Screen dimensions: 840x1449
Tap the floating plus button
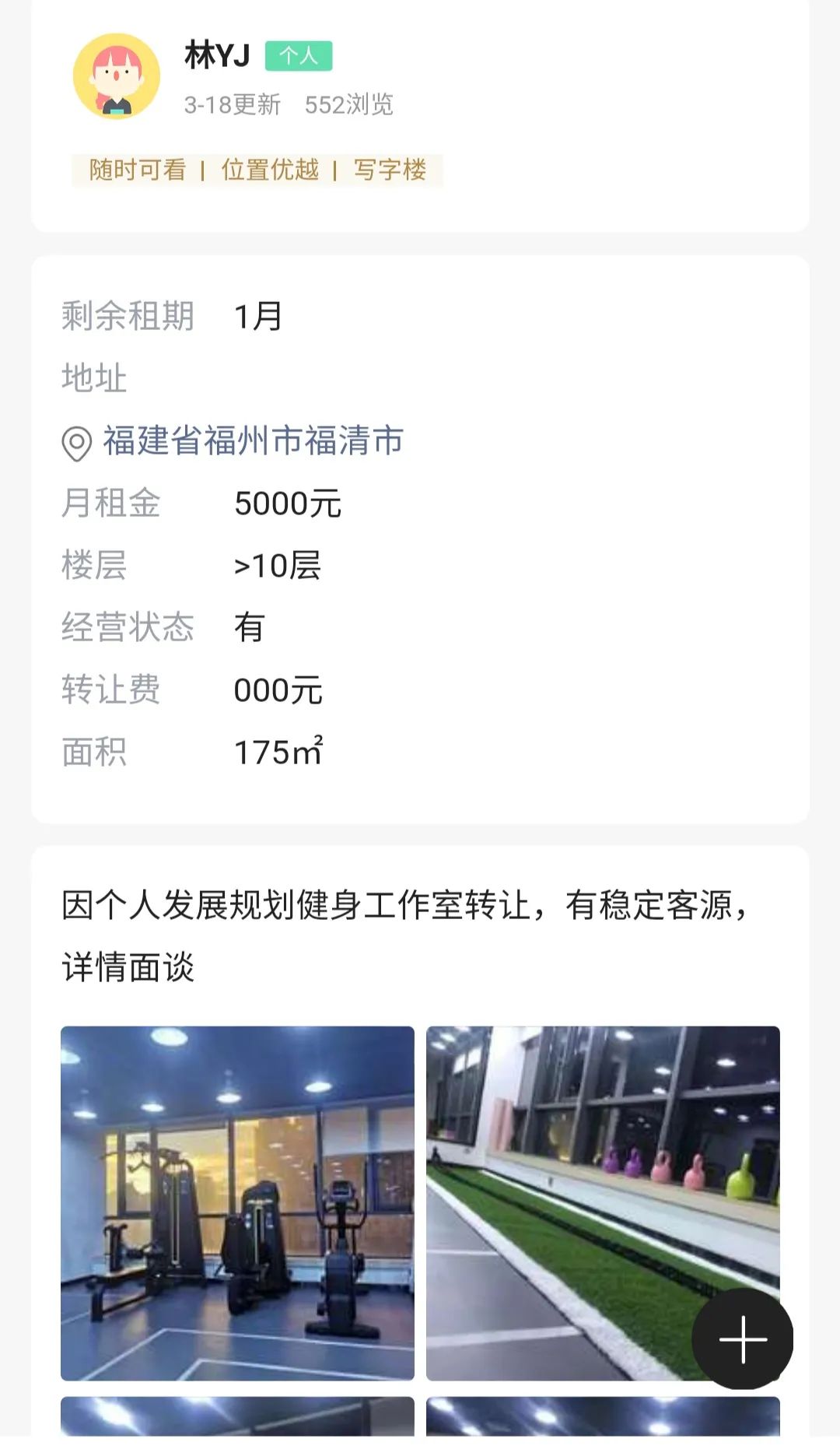point(742,1339)
